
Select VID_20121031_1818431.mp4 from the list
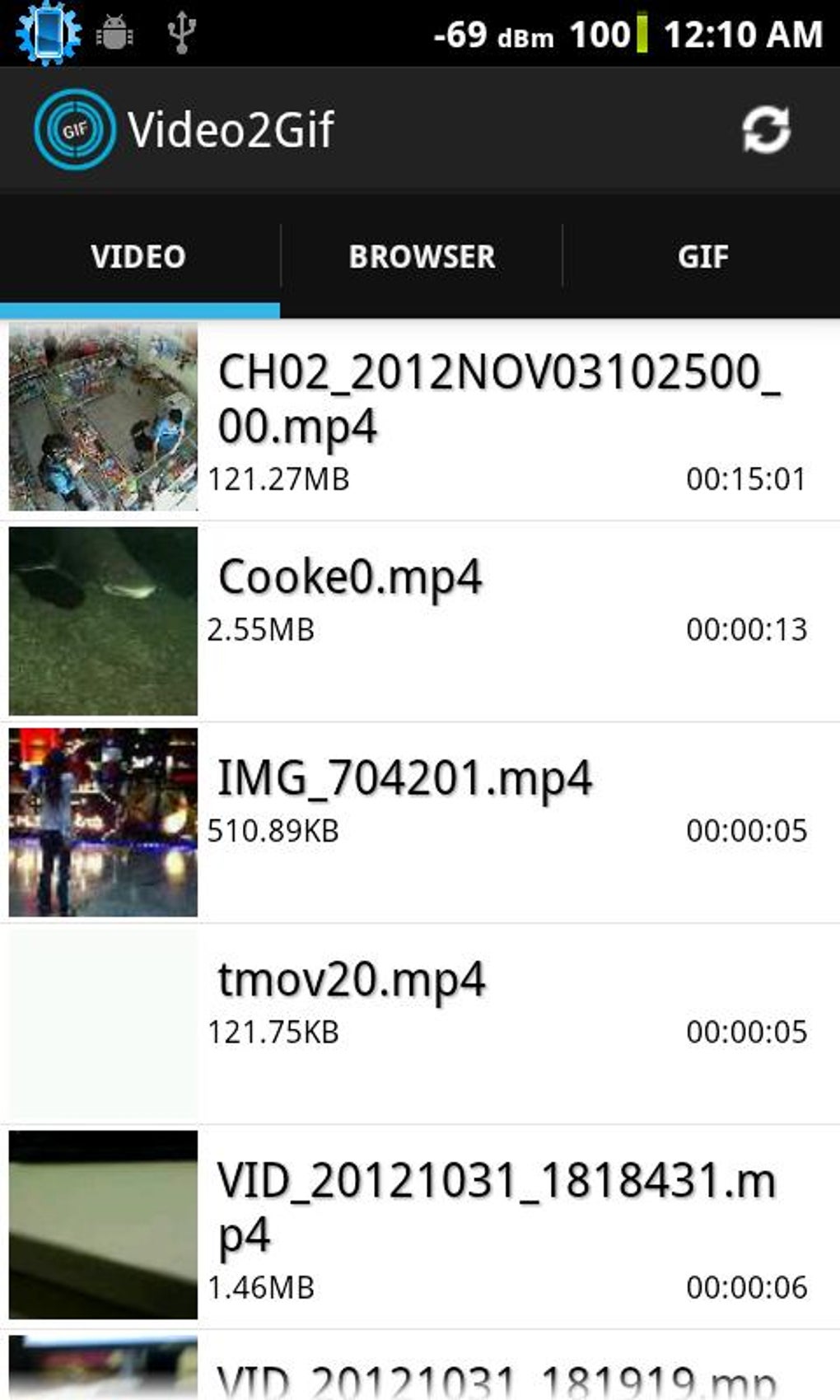pyautogui.click(x=494, y=1217)
